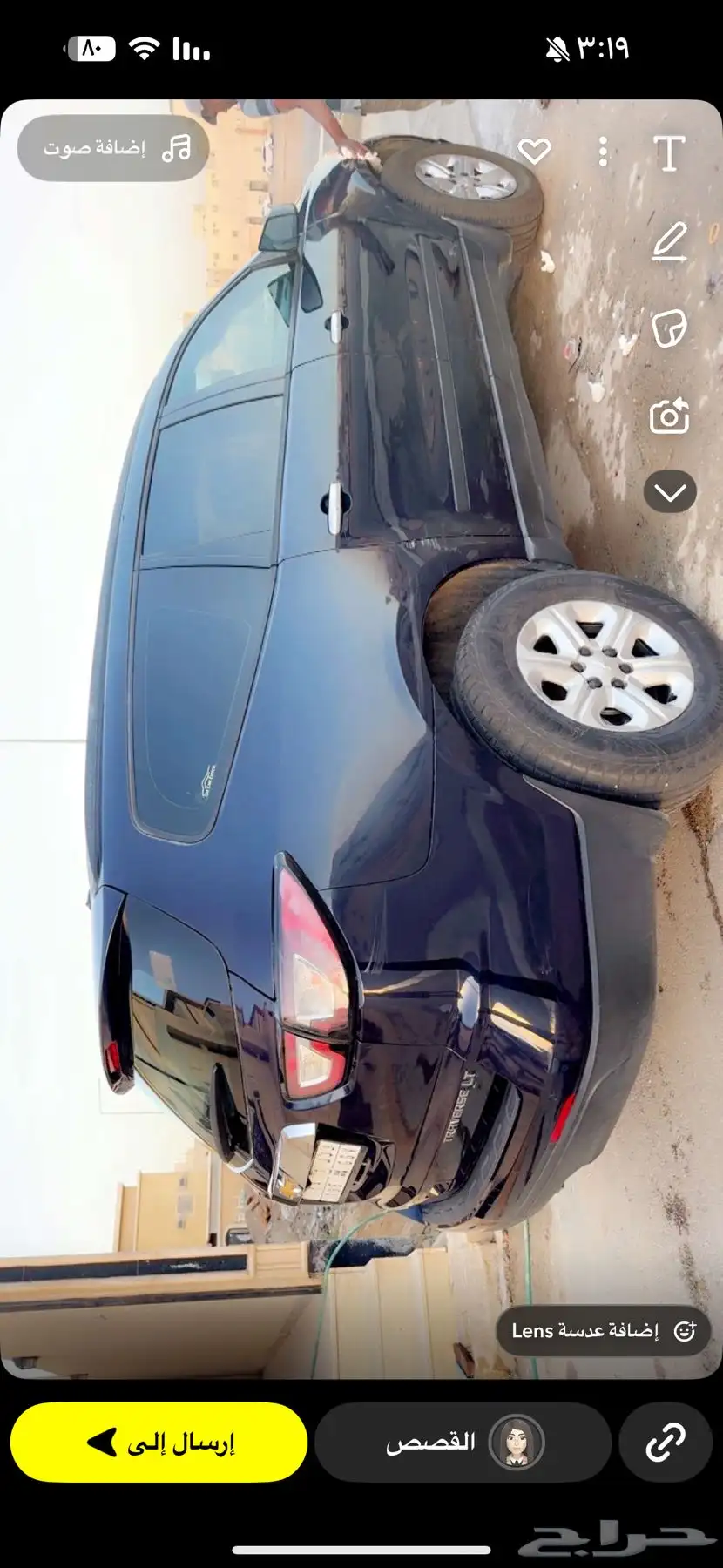723x1568 pixels.
Task: Tap the yellow send to button
Action: [x=159, y=1442]
